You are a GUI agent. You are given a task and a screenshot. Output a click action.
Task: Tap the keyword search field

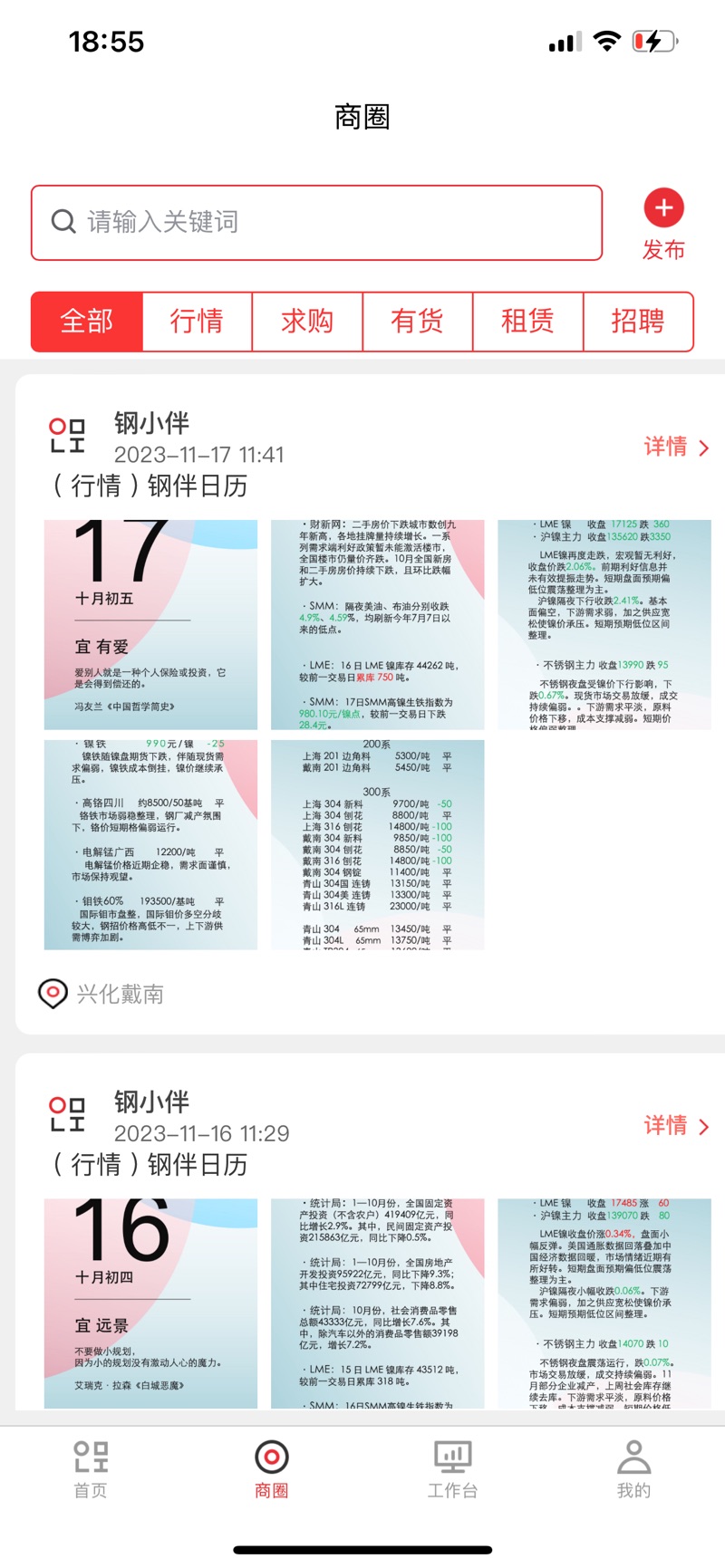(x=317, y=223)
